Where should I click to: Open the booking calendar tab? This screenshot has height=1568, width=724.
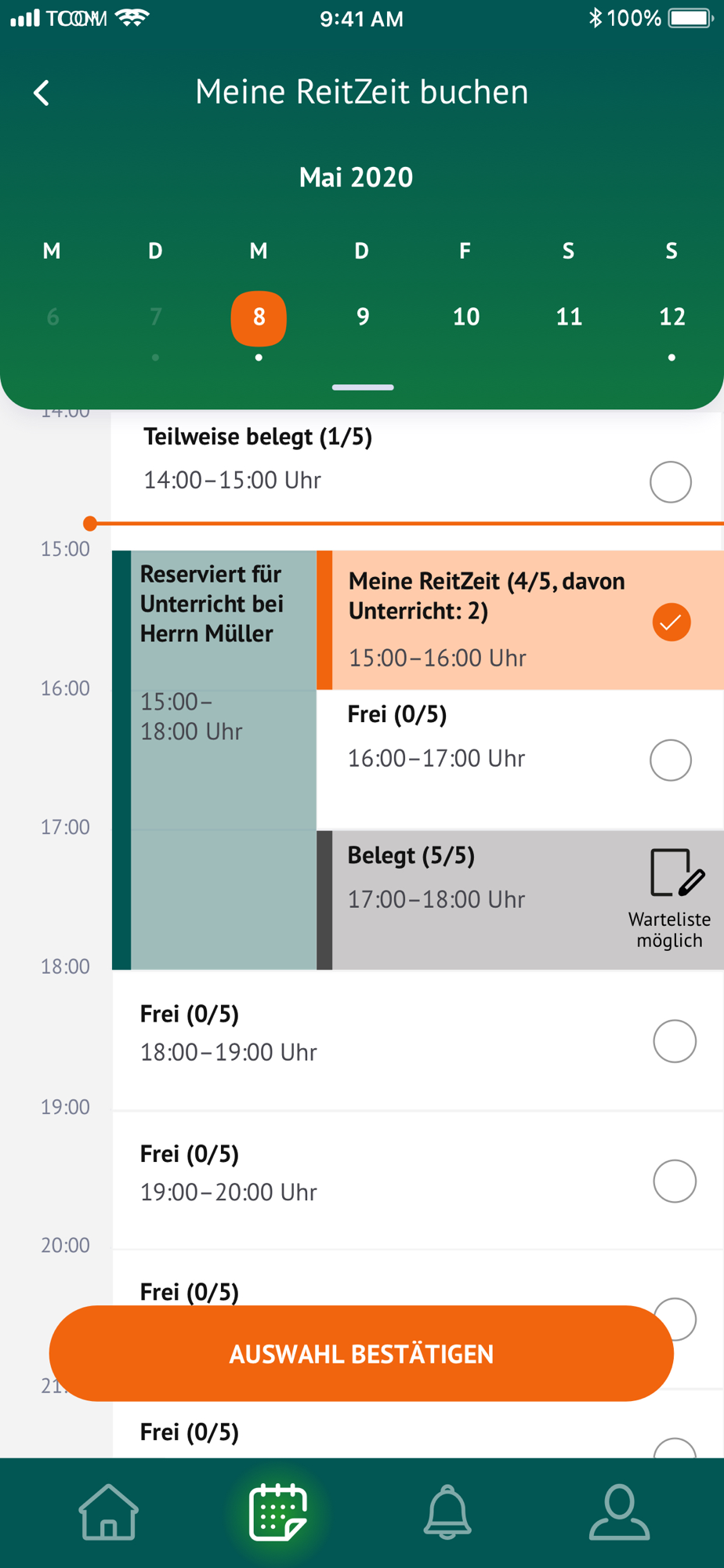pos(278,1512)
